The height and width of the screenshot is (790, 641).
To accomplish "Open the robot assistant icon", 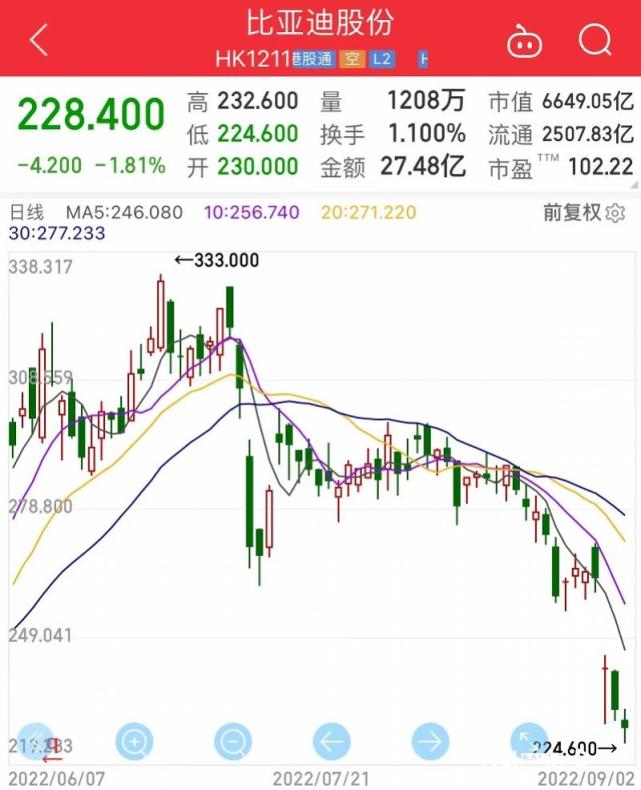I will pyautogui.click(x=523, y=41).
